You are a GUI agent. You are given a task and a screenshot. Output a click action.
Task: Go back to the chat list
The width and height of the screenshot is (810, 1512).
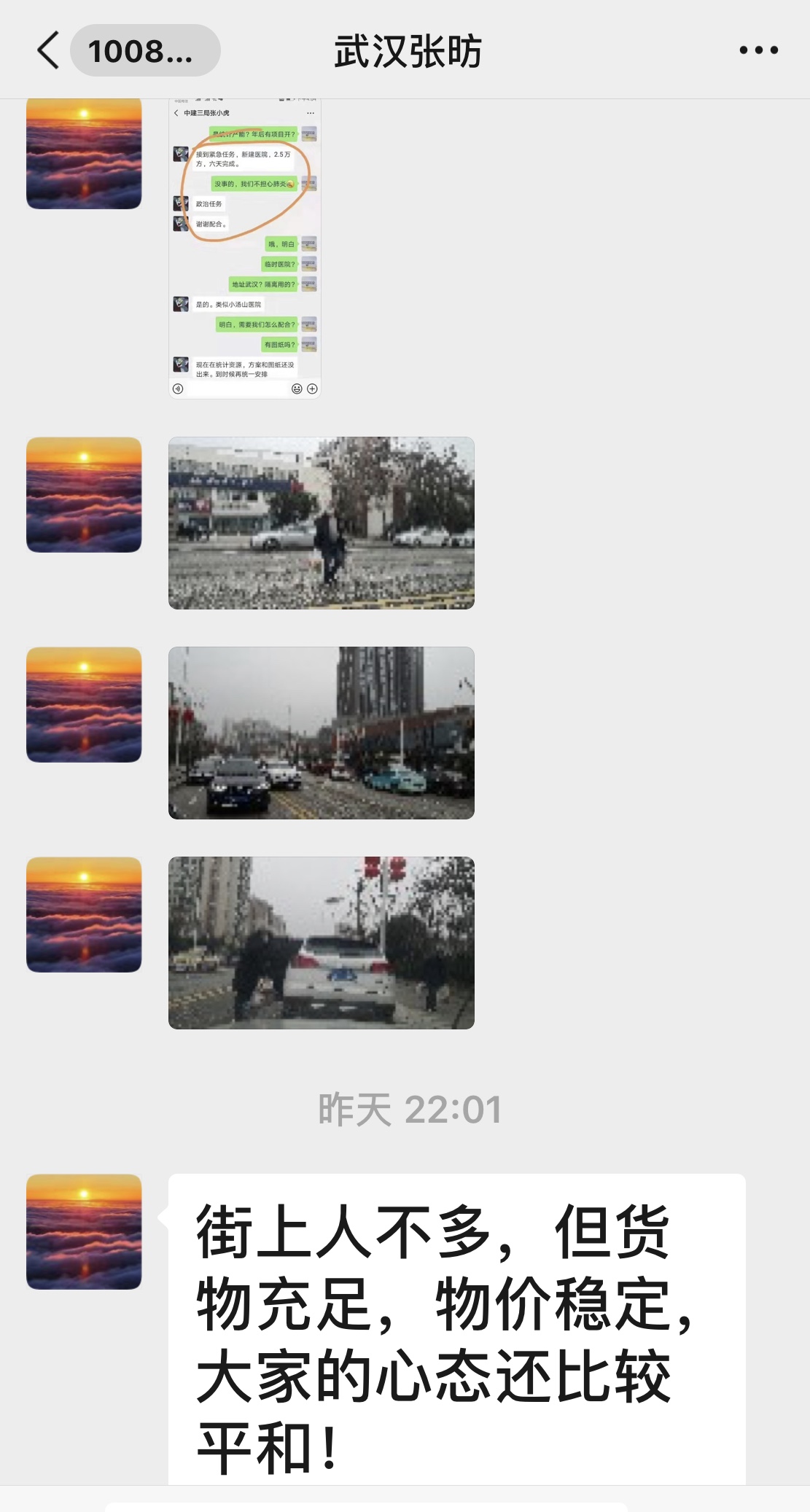click(49, 50)
